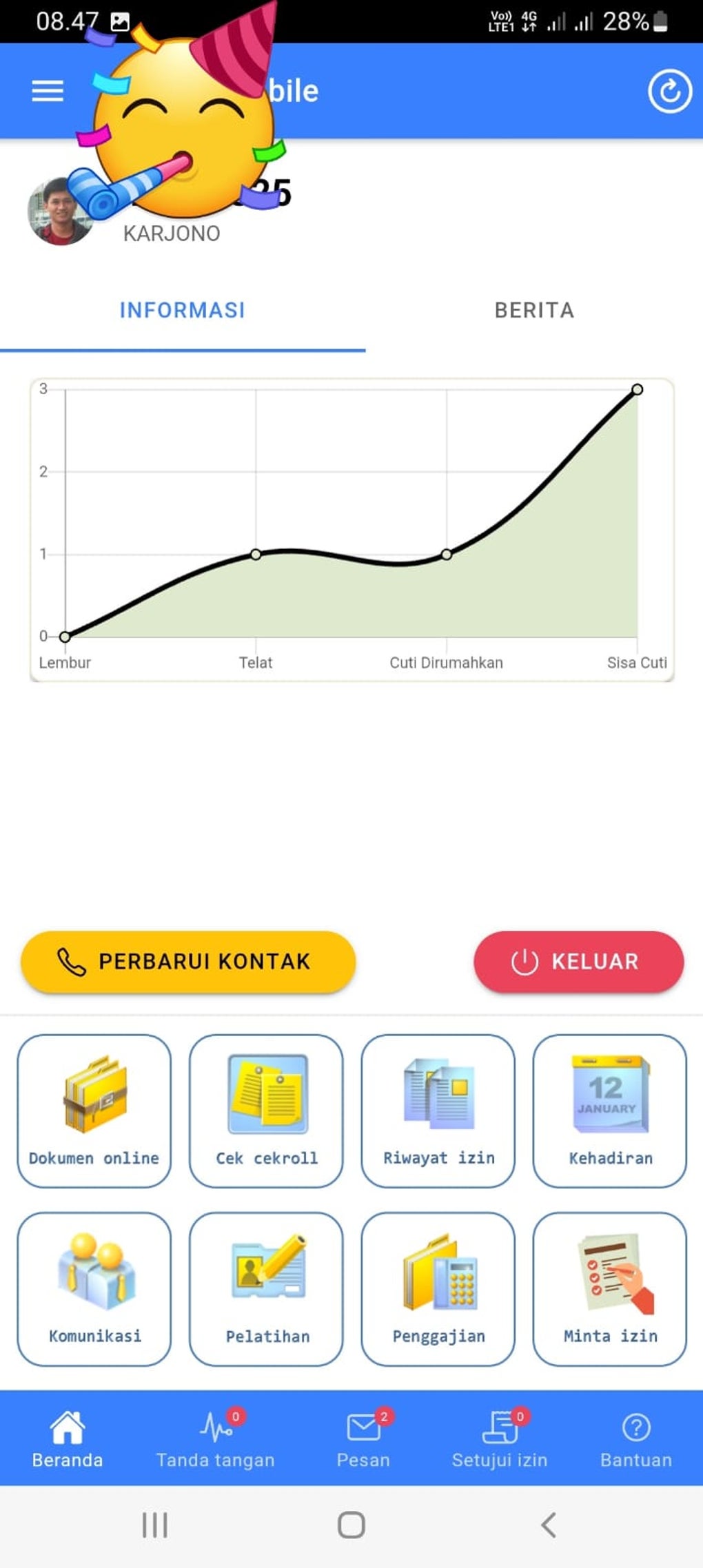View Riwayat izin

pyautogui.click(x=438, y=1111)
